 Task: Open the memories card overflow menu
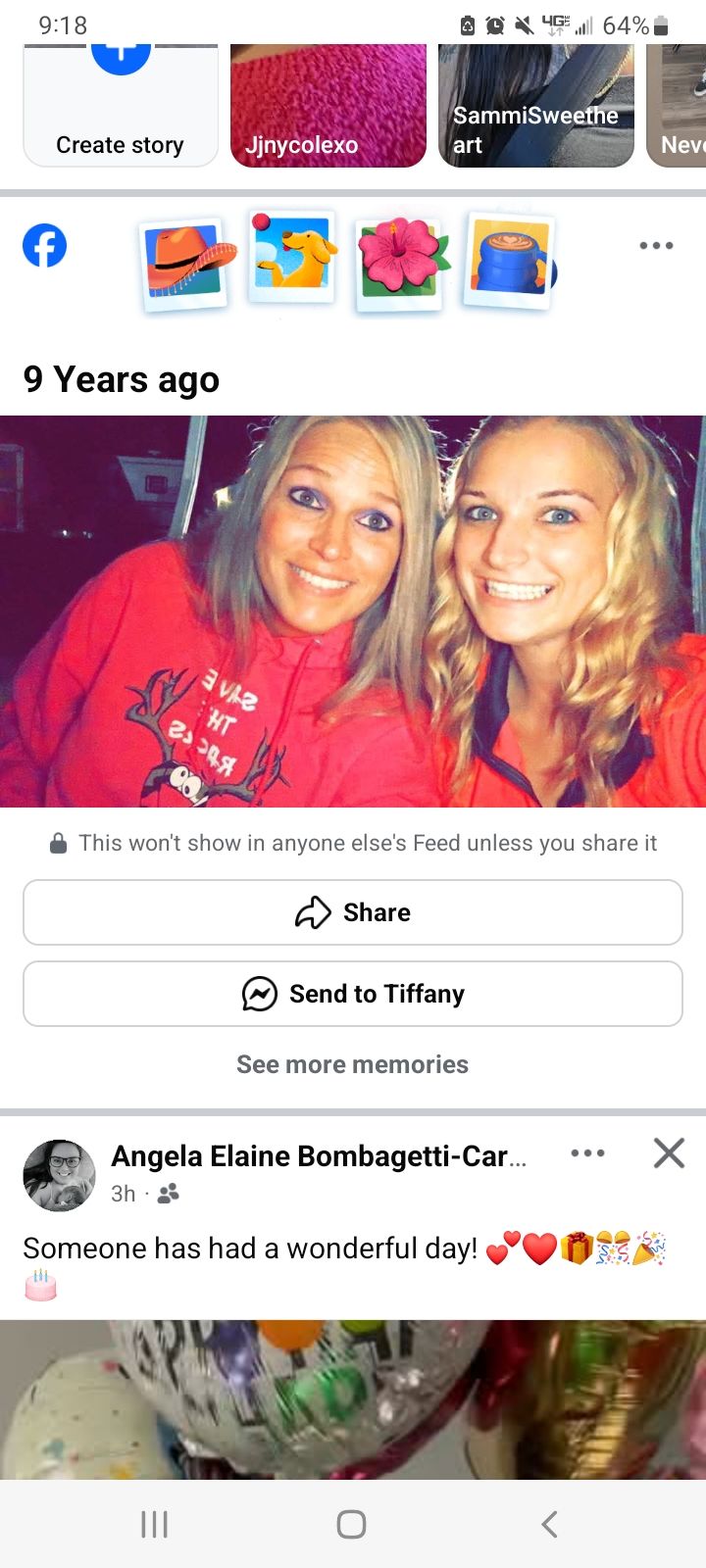[x=655, y=245]
